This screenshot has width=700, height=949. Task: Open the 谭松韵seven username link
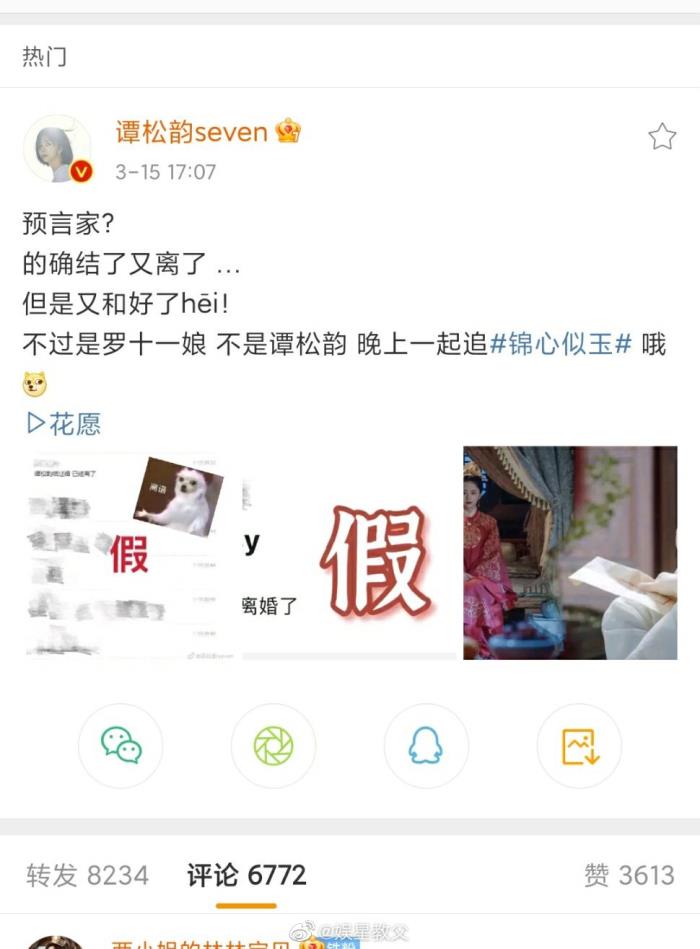pyautogui.click(x=191, y=132)
